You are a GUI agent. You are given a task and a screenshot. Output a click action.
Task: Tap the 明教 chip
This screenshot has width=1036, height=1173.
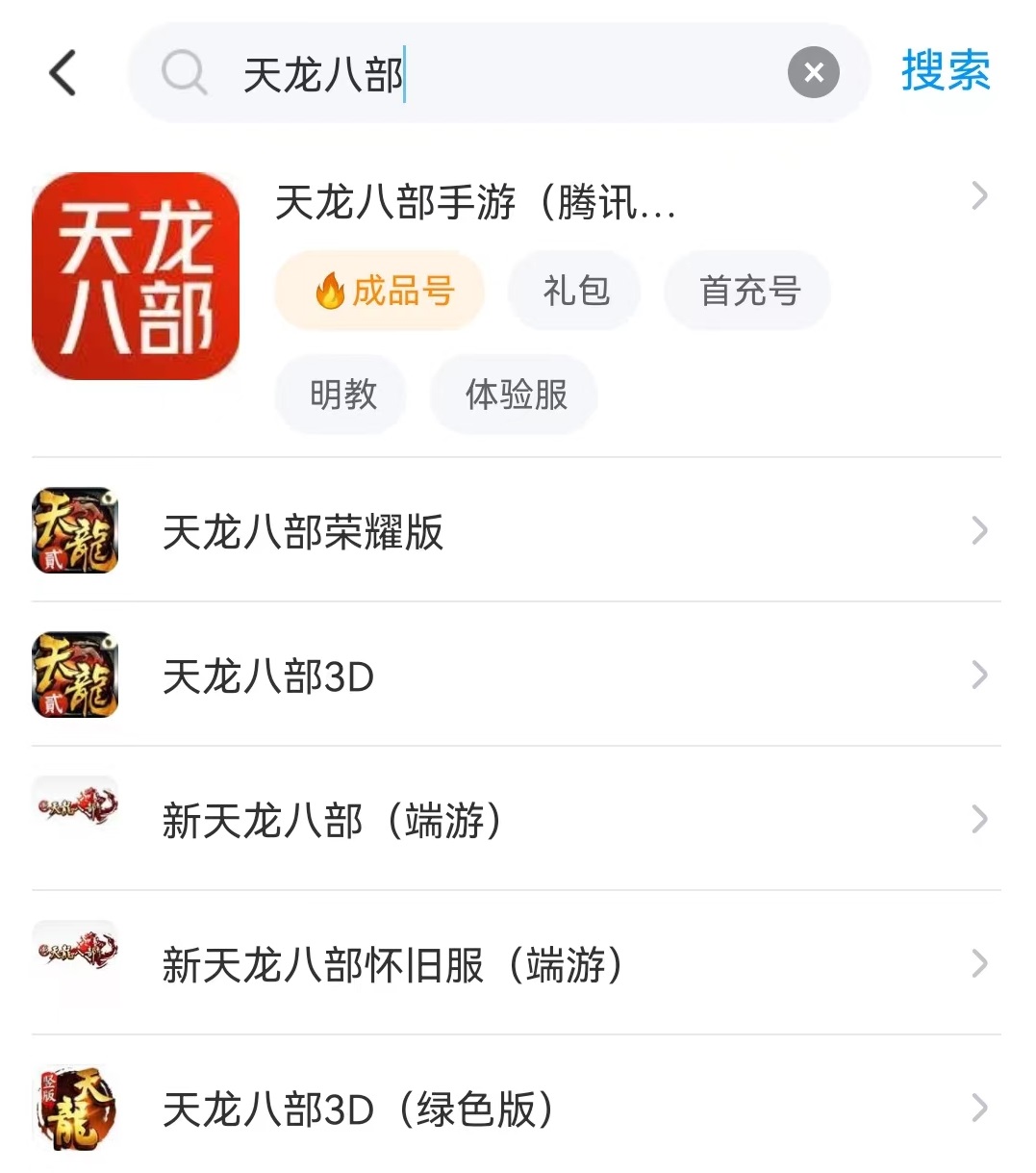coord(341,395)
